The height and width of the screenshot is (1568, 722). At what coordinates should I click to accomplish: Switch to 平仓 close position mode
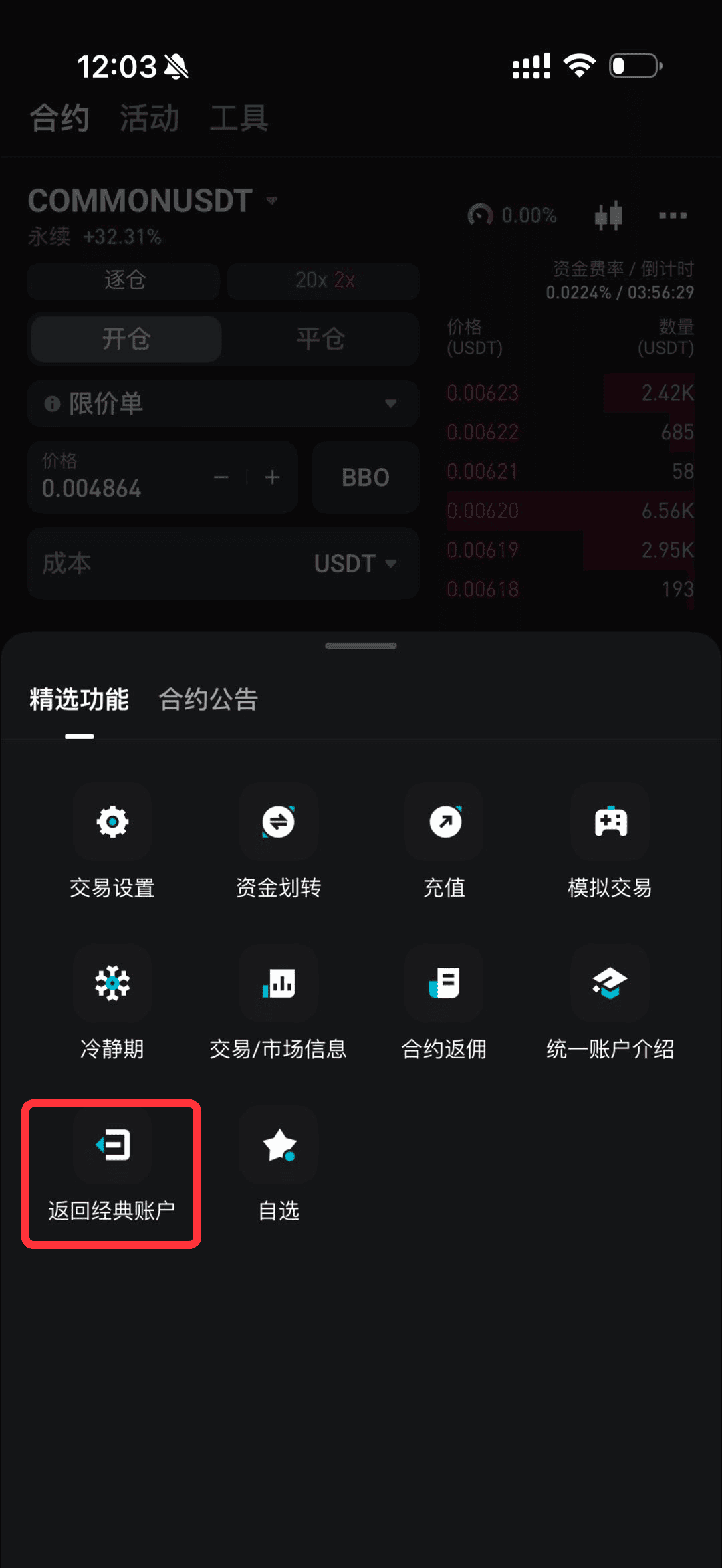[320, 339]
